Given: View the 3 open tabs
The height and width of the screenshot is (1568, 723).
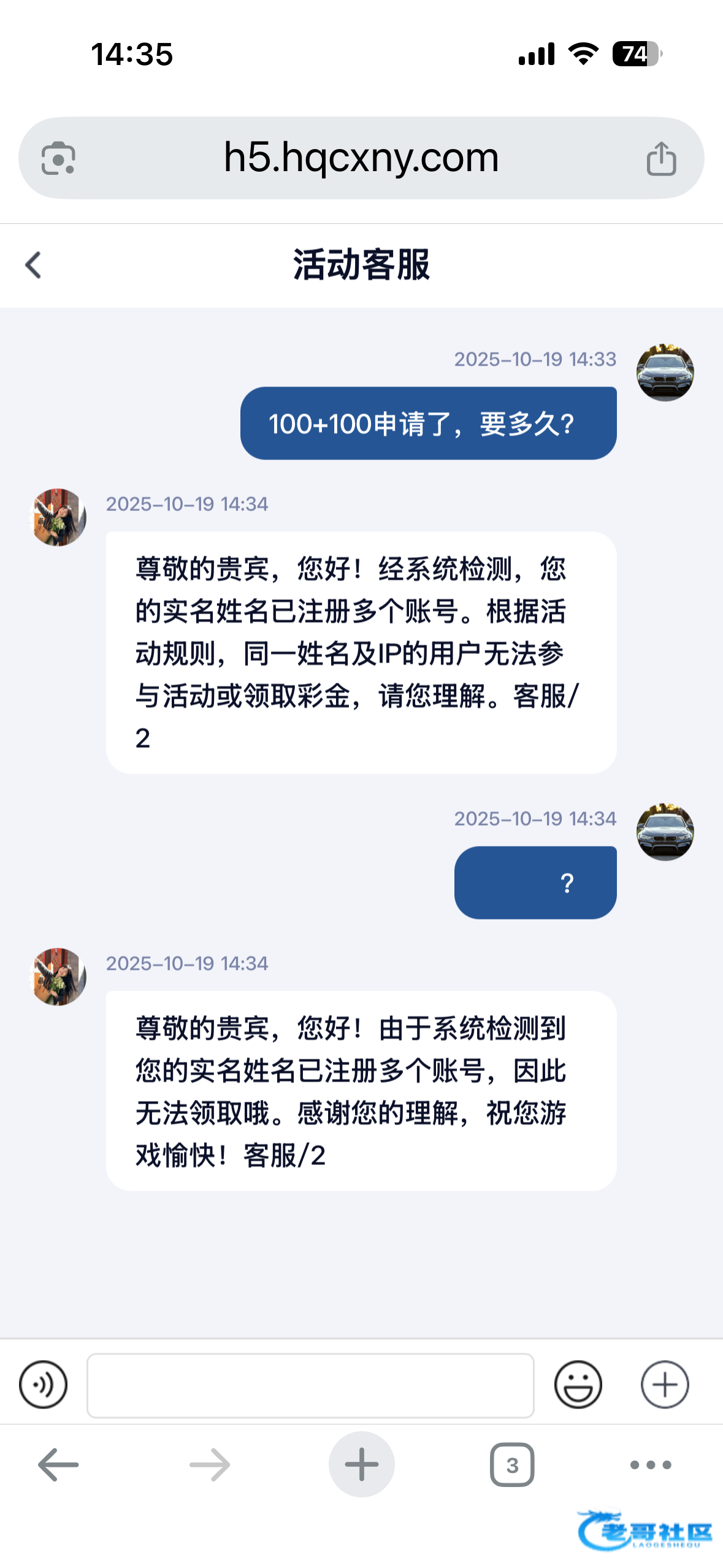Looking at the screenshot, I should [x=512, y=1465].
